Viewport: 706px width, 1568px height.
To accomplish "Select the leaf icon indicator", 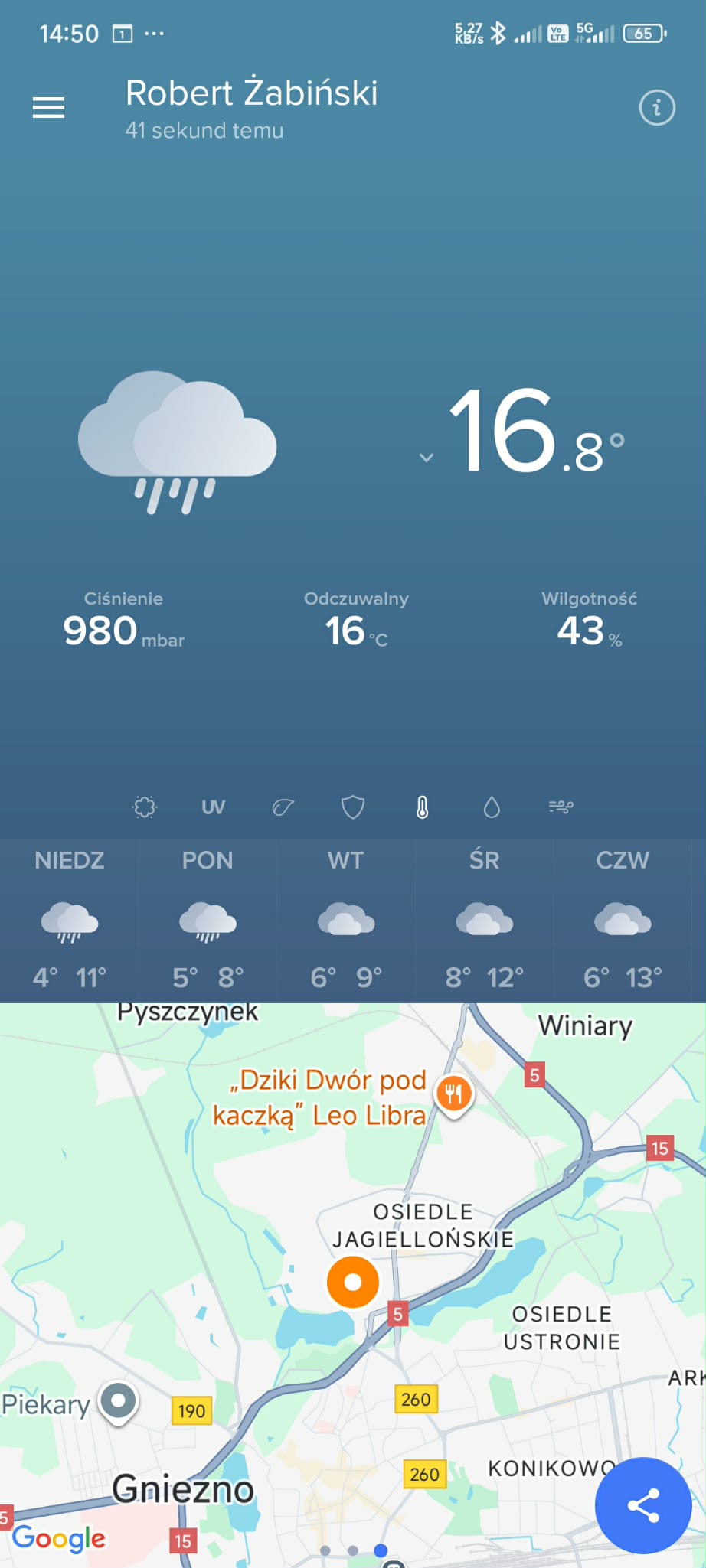I will (x=283, y=807).
